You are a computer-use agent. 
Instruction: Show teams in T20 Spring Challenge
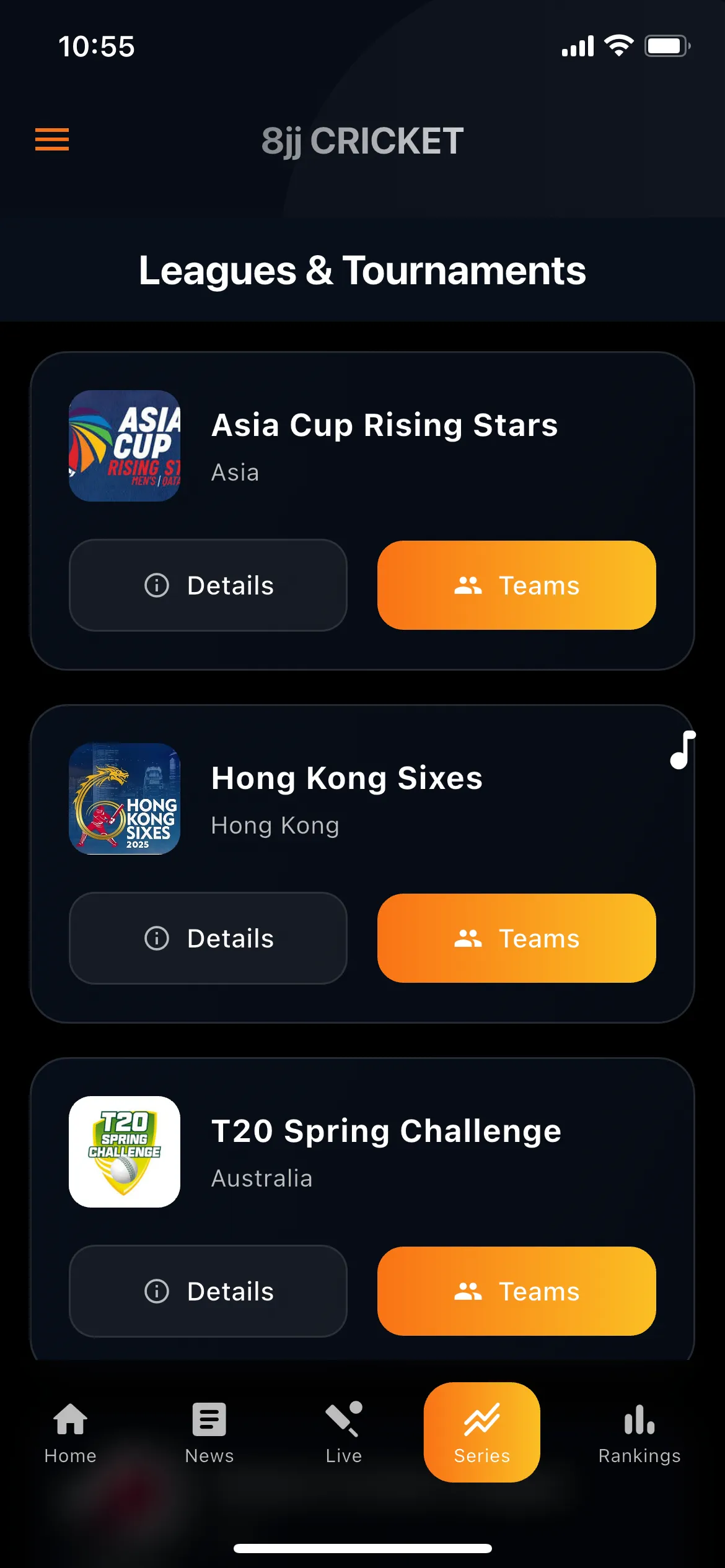tap(516, 1291)
